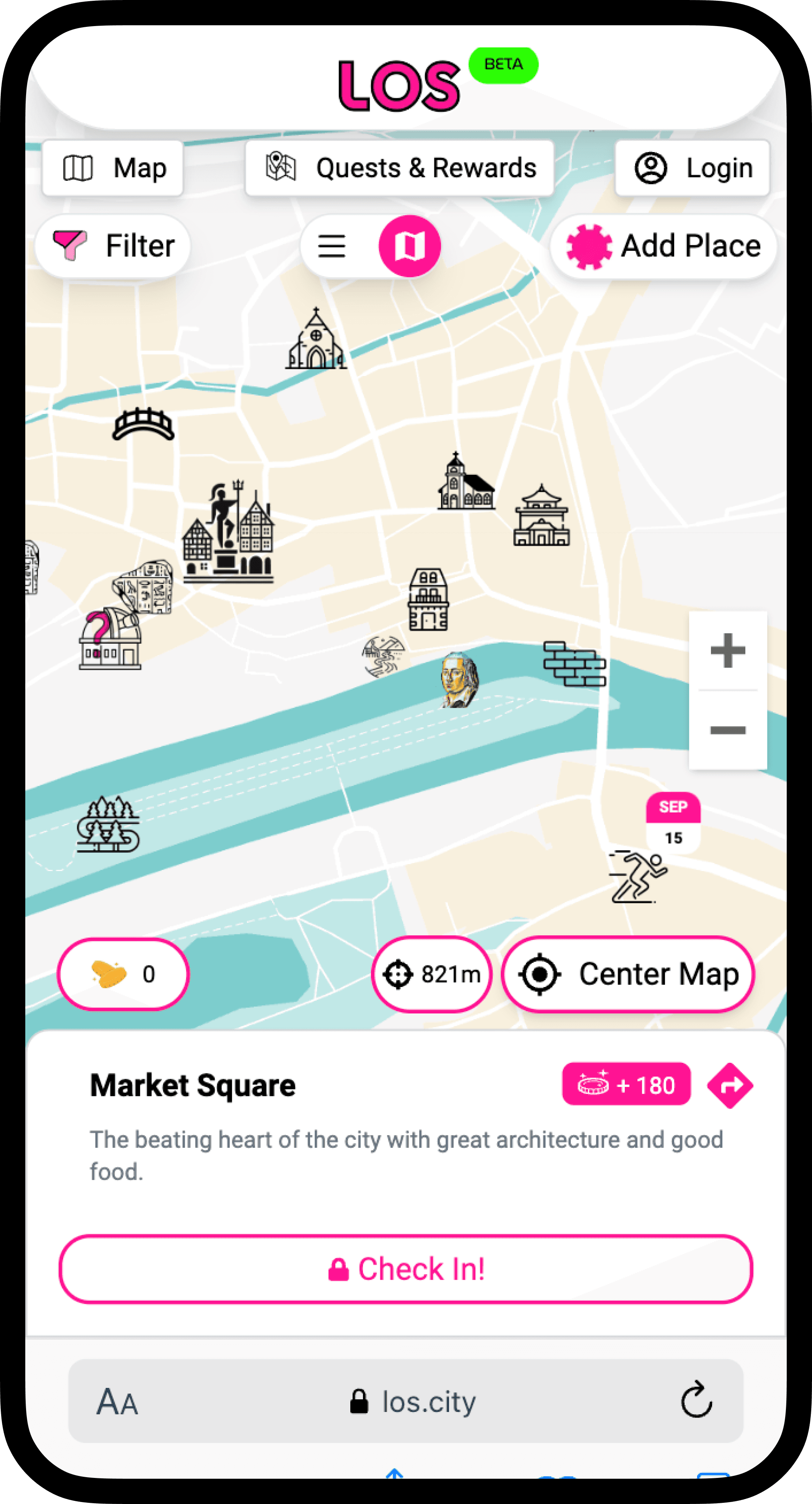Open the running event marker for Sep 15
Image resolution: width=812 pixels, height=1504 pixels.
coord(638,876)
